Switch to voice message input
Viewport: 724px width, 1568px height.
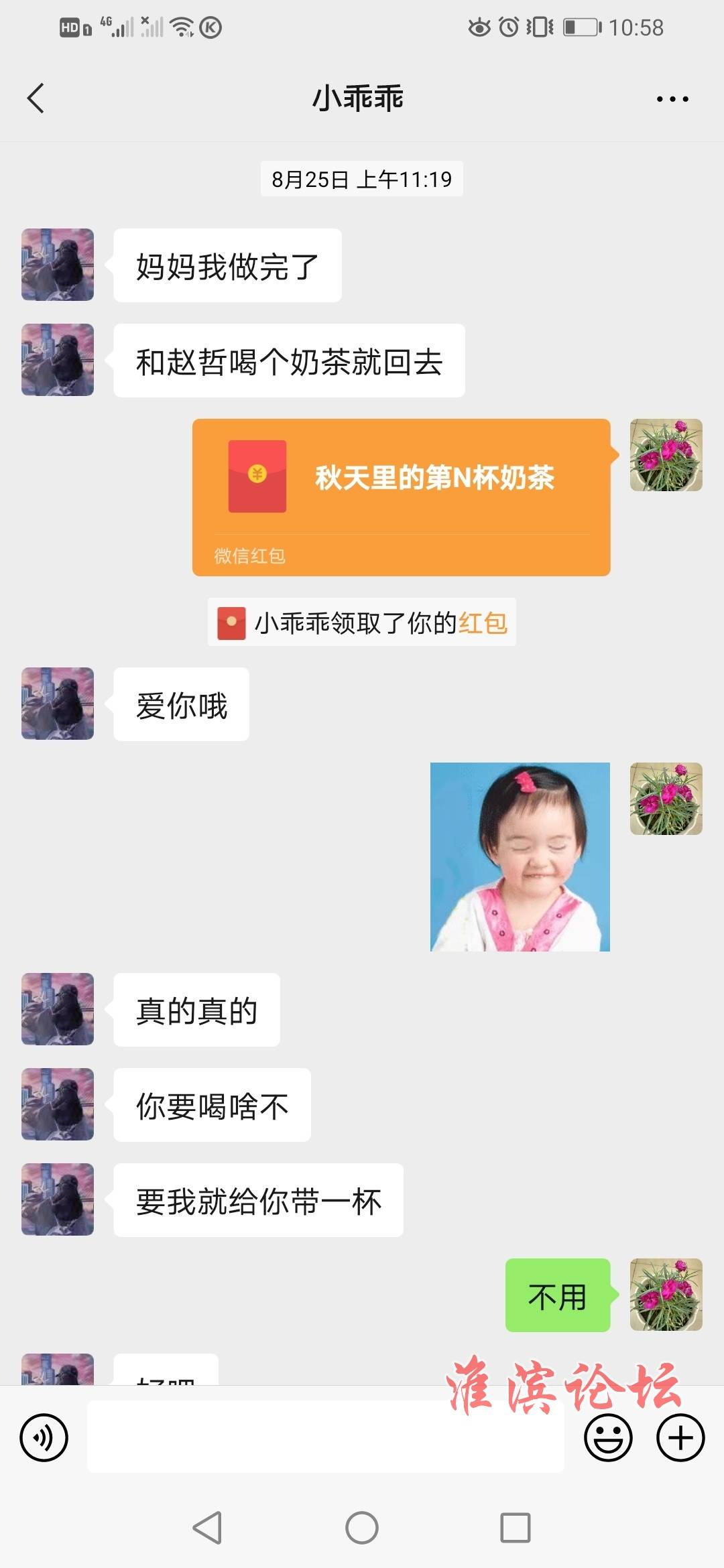[44, 1437]
